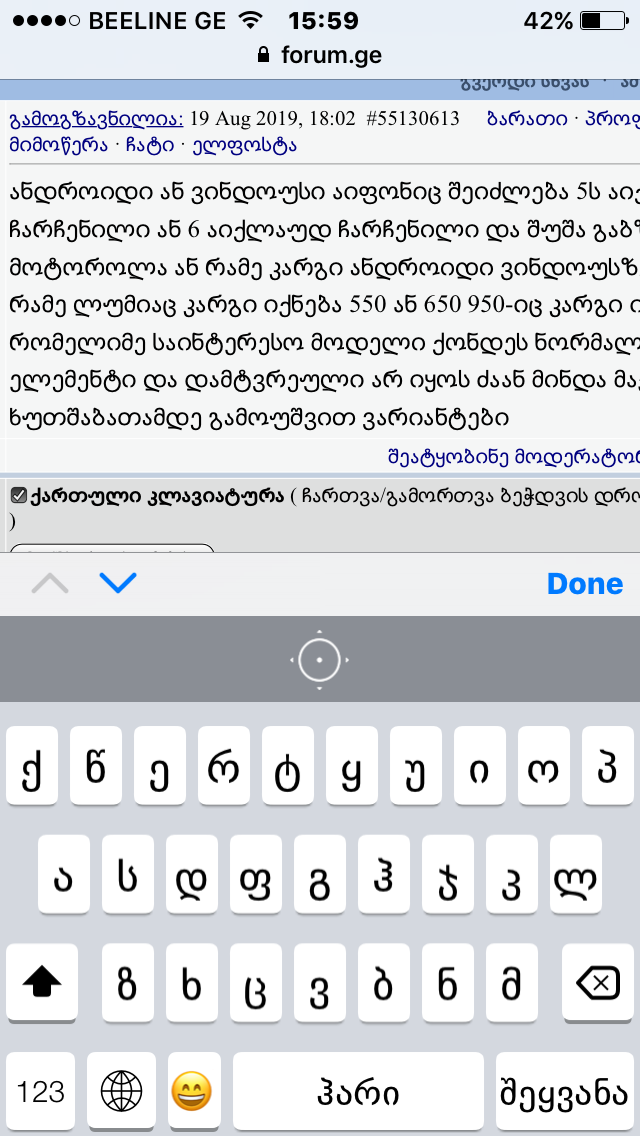The image size is (640, 1136).
Task: Jump to next field with down arrow
Action: [x=118, y=583]
